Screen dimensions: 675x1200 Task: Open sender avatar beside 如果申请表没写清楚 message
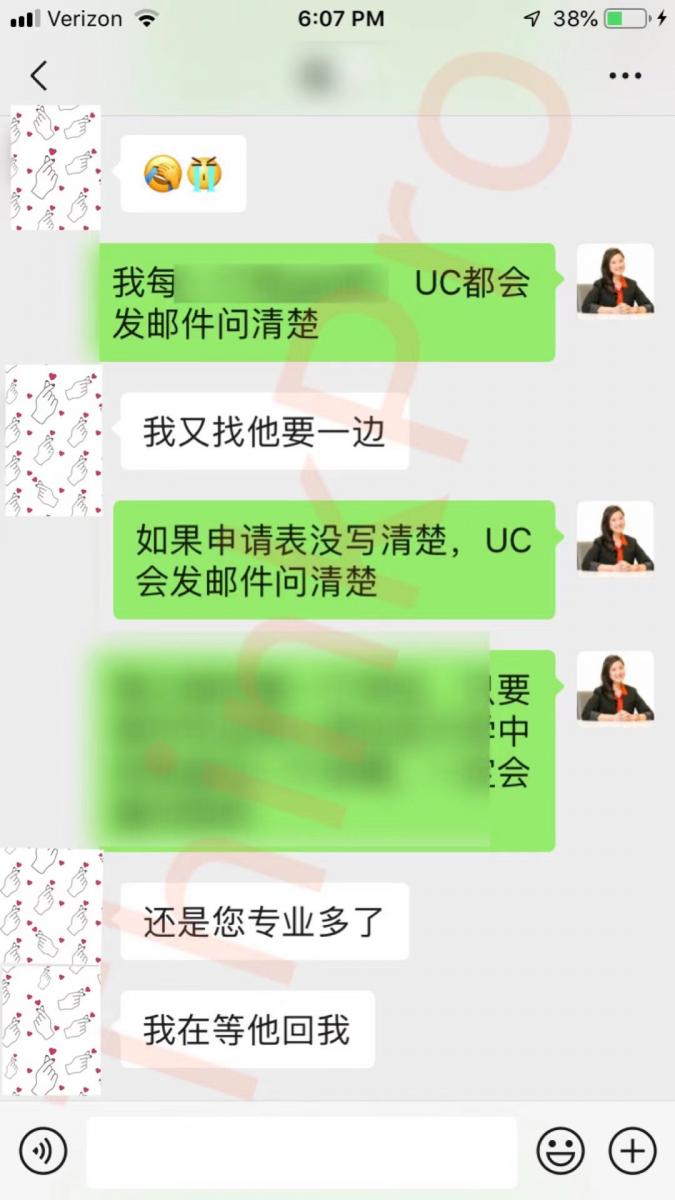615,539
